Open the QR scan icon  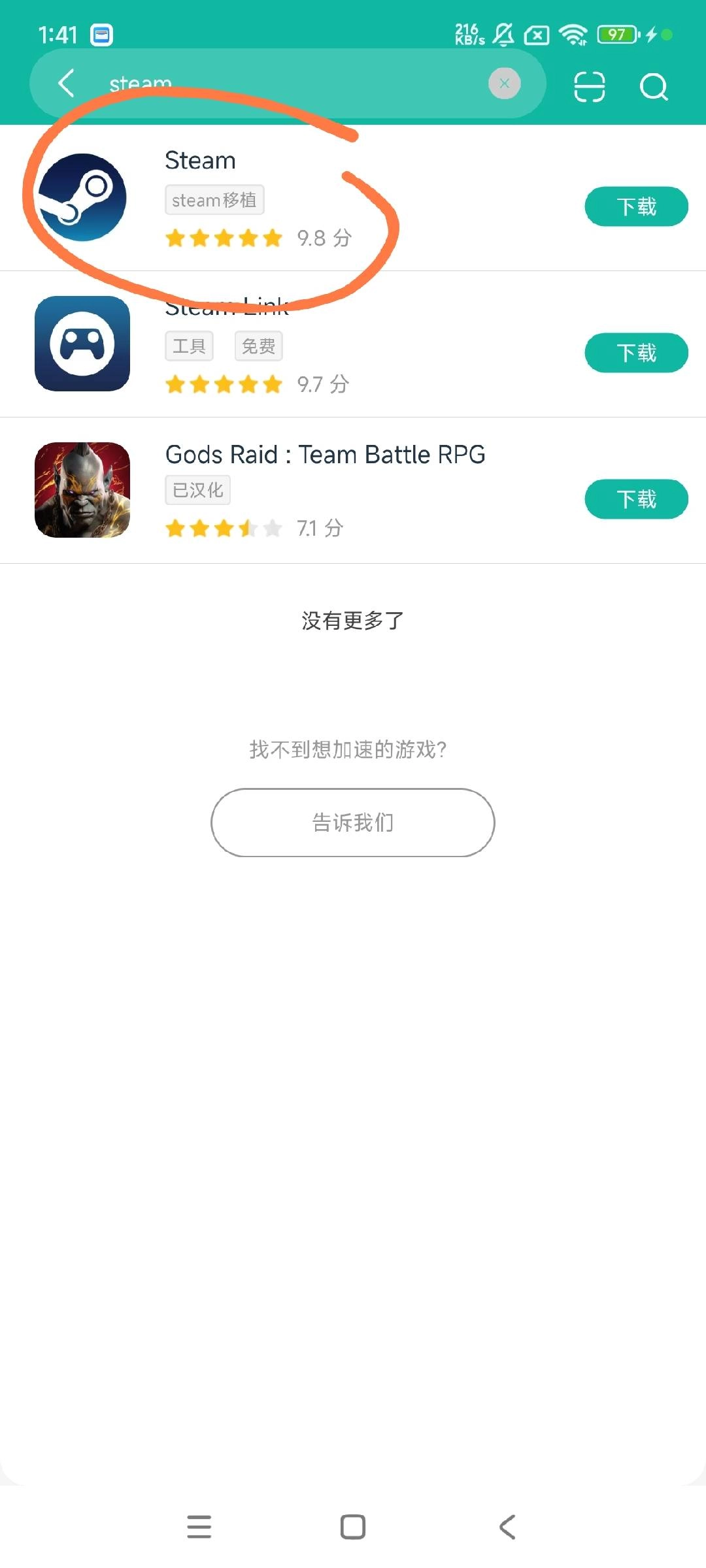tap(589, 86)
